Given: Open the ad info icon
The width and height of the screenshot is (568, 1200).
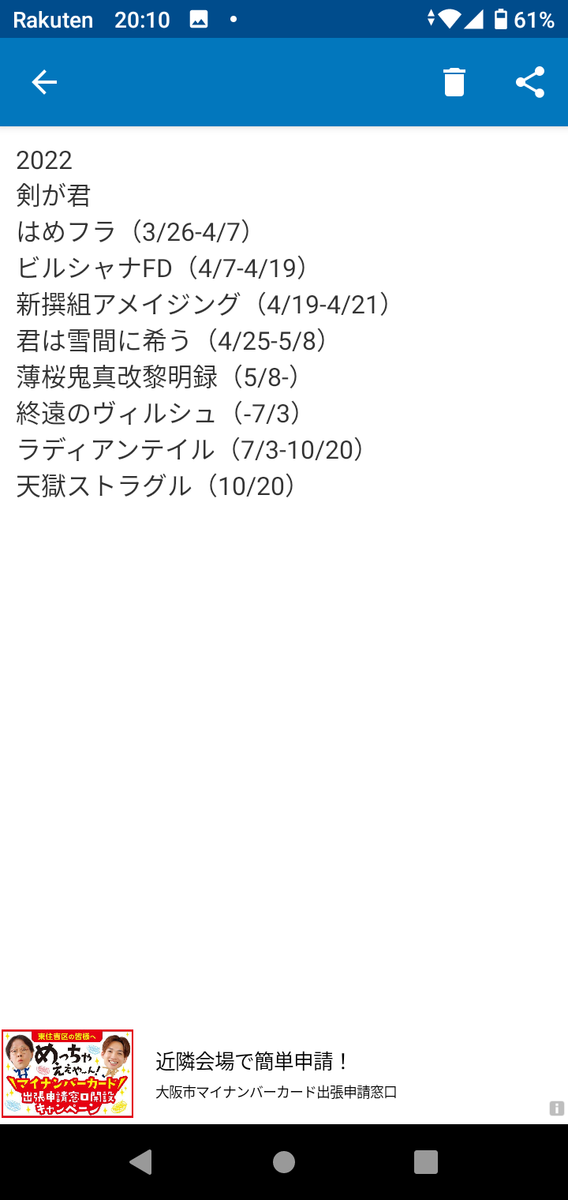Looking at the screenshot, I should coord(557,1108).
